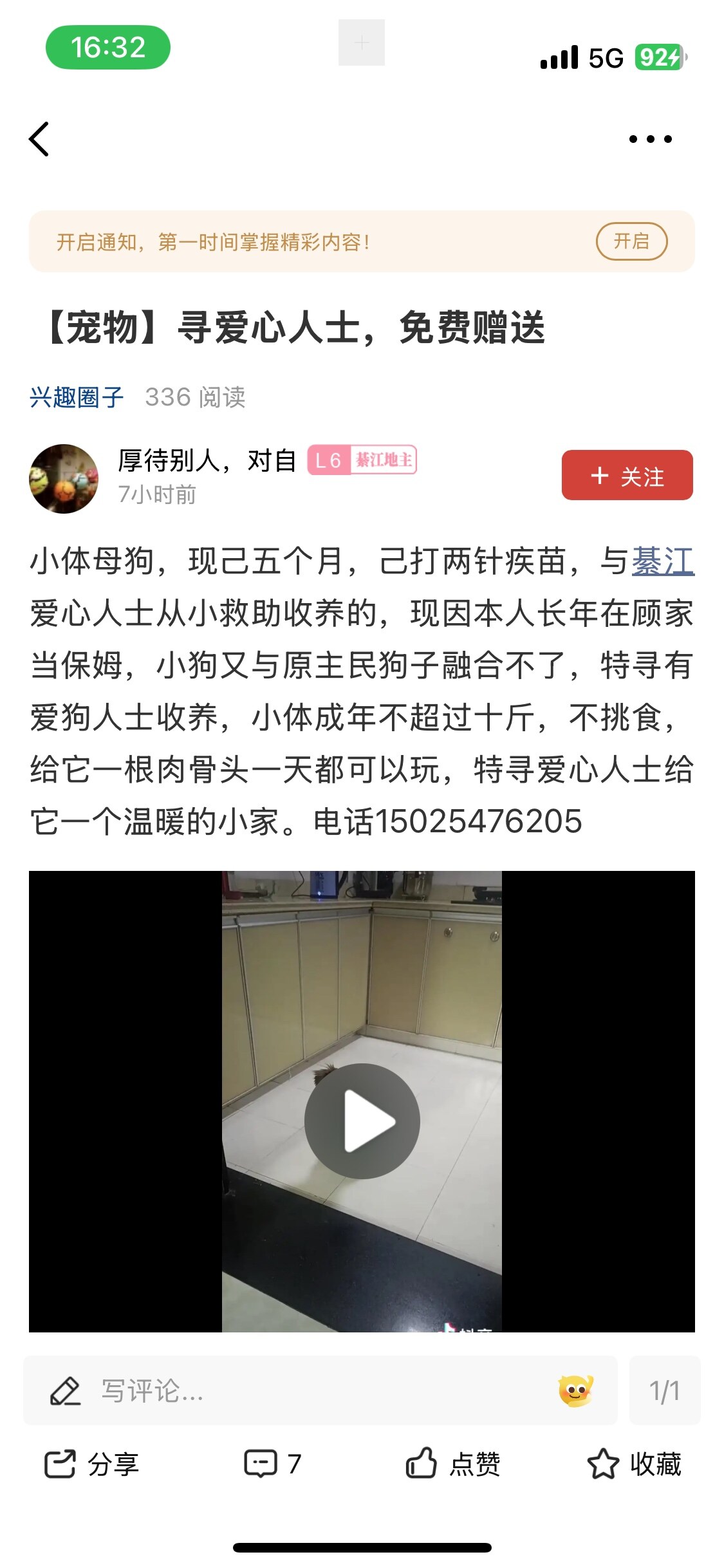Tap the 1/1 page indicator

coord(664,1390)
